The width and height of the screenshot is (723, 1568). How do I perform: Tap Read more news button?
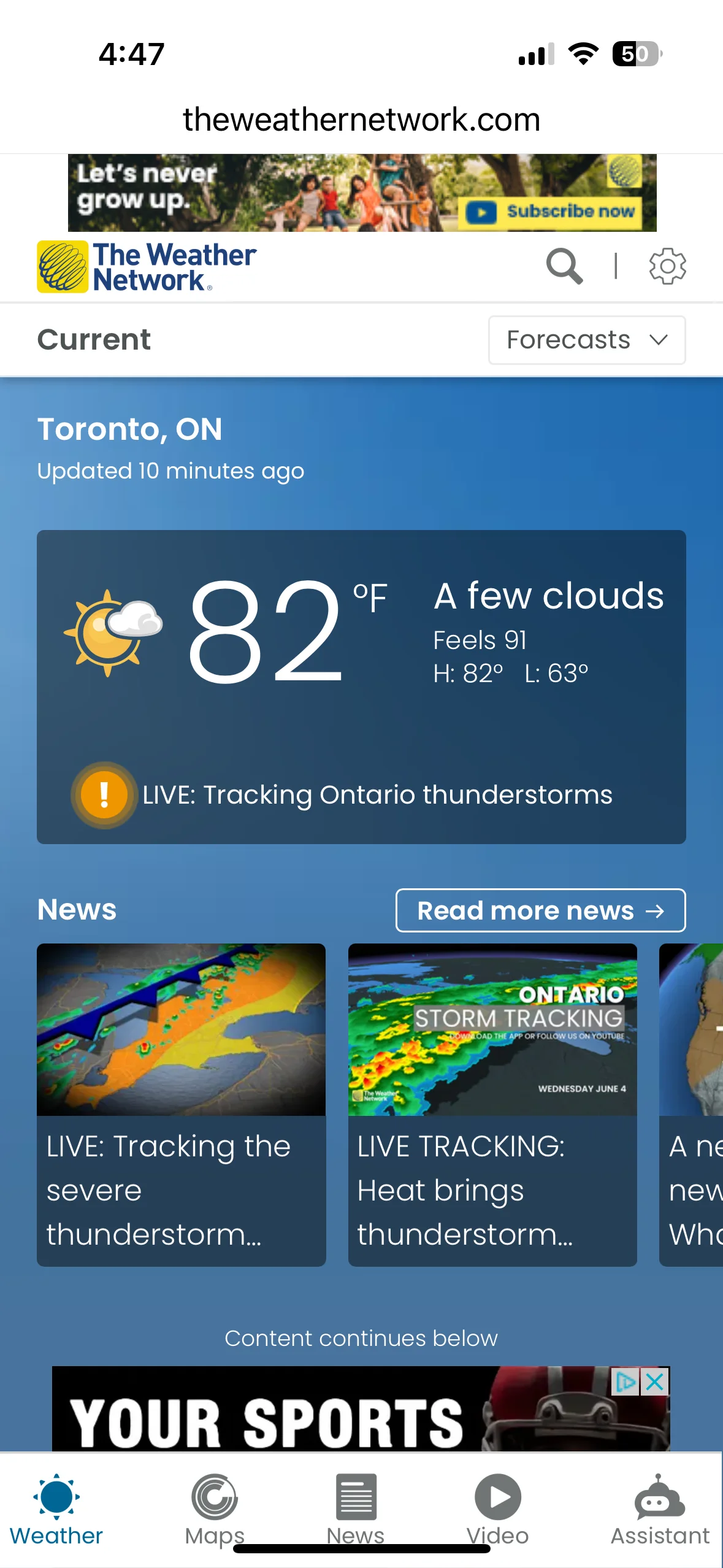(540, 910)
